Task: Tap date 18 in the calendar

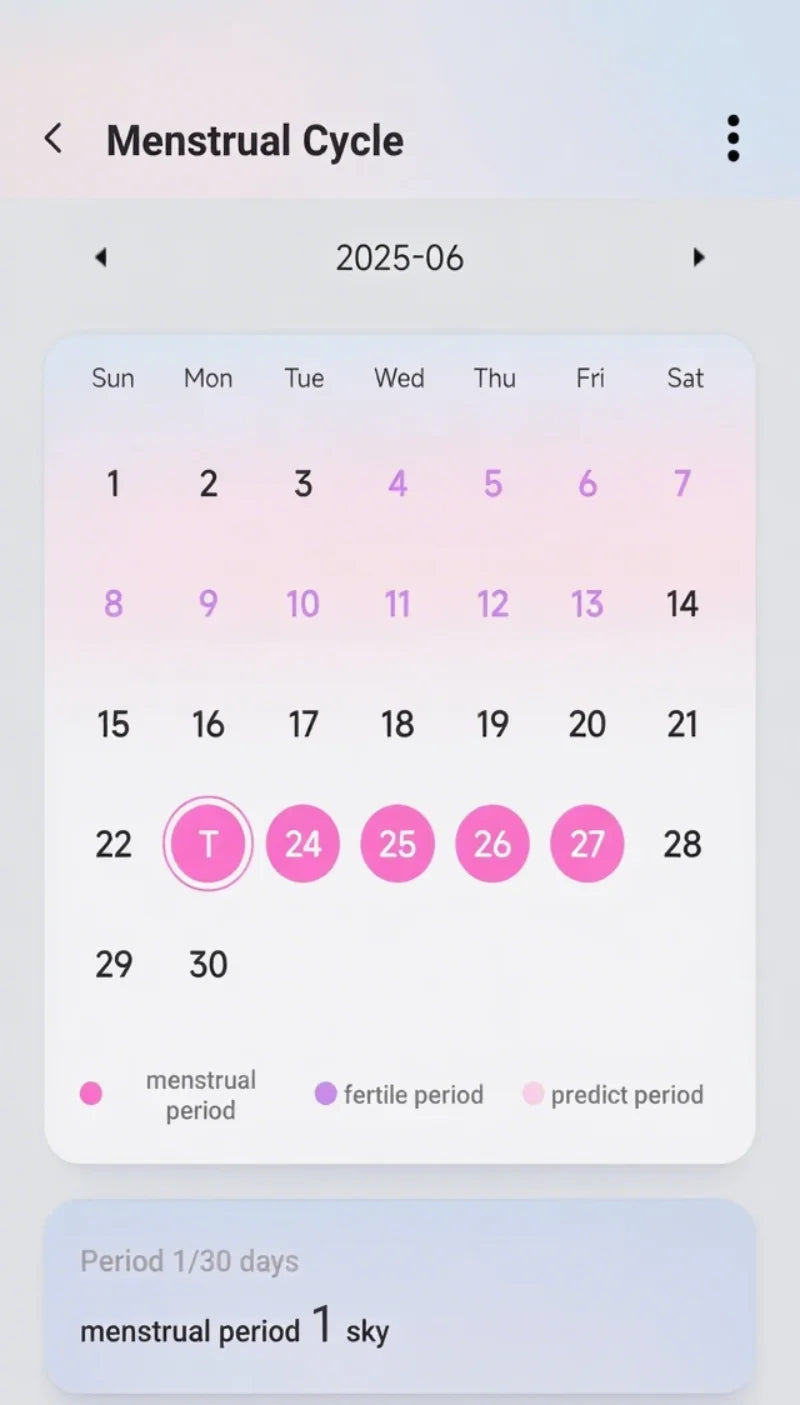Action: 398,725
